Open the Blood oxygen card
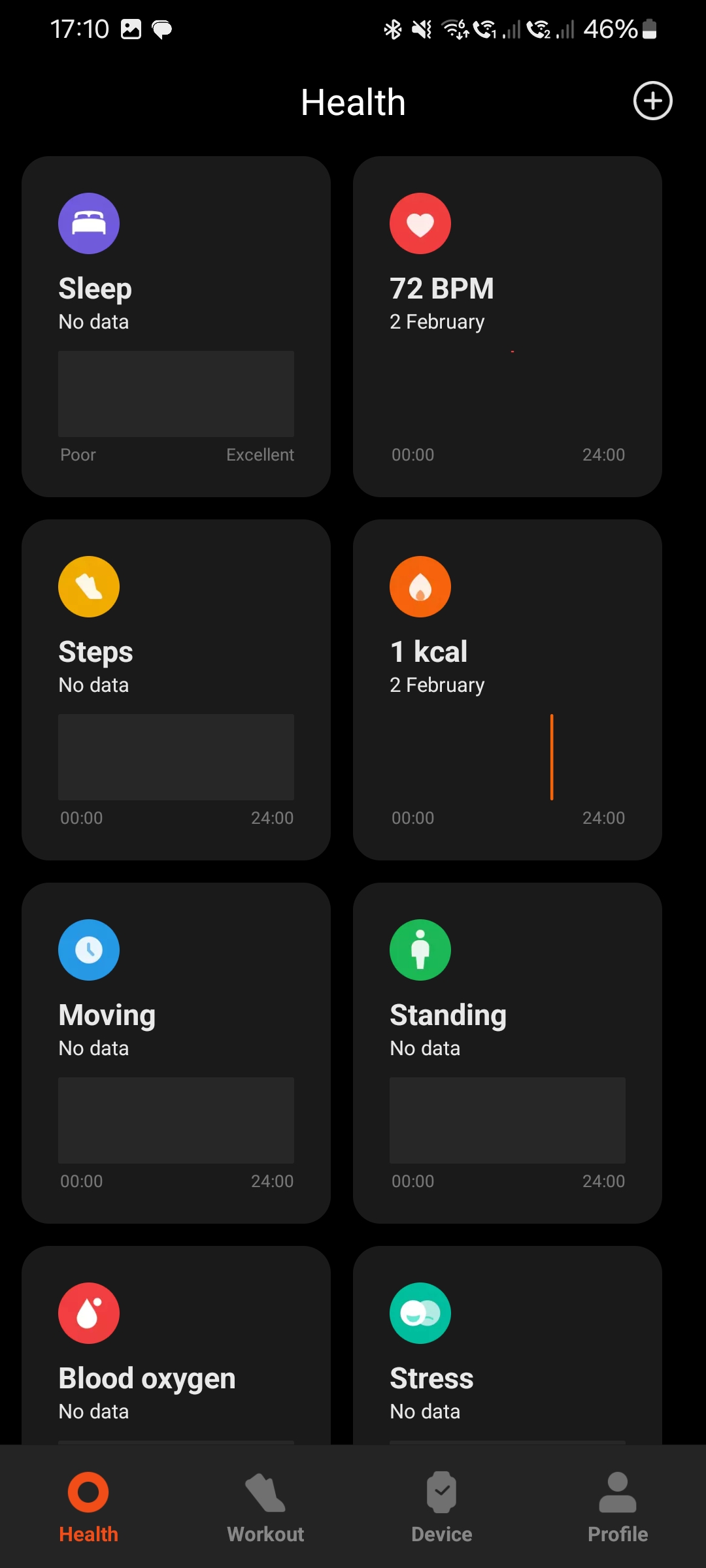 click(176, 1346)
